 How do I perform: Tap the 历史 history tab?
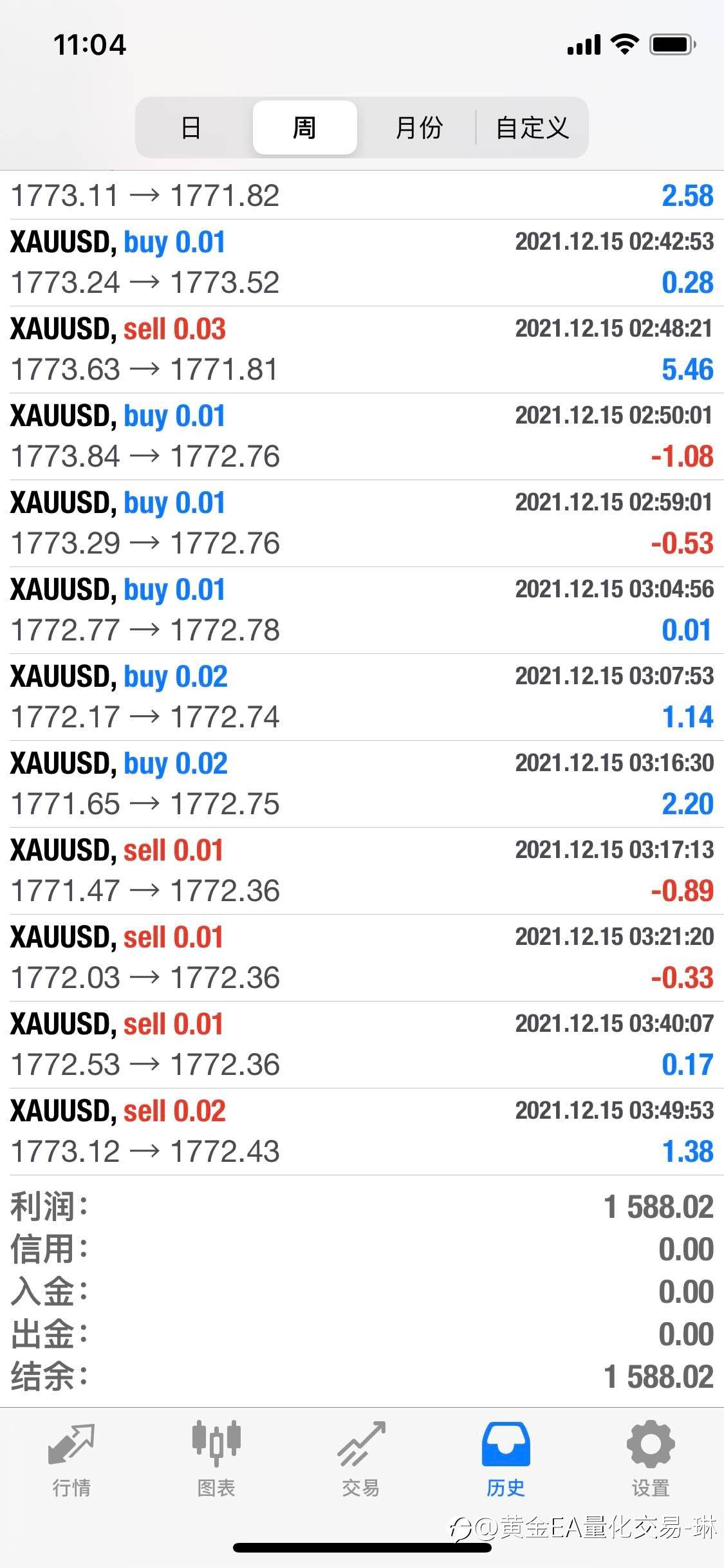[506, 1460]
